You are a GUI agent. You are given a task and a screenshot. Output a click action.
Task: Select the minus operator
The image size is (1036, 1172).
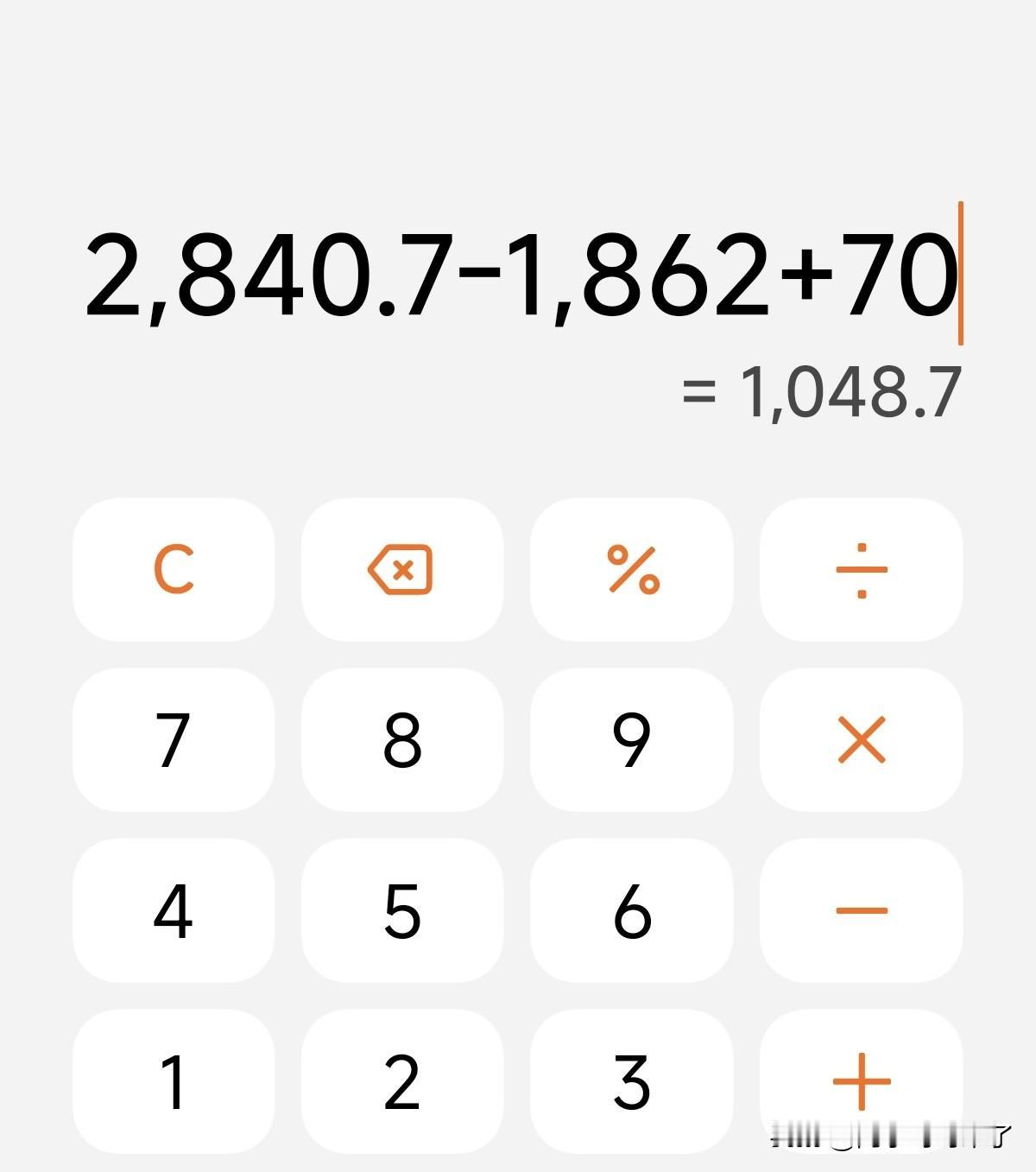point(862,910)
